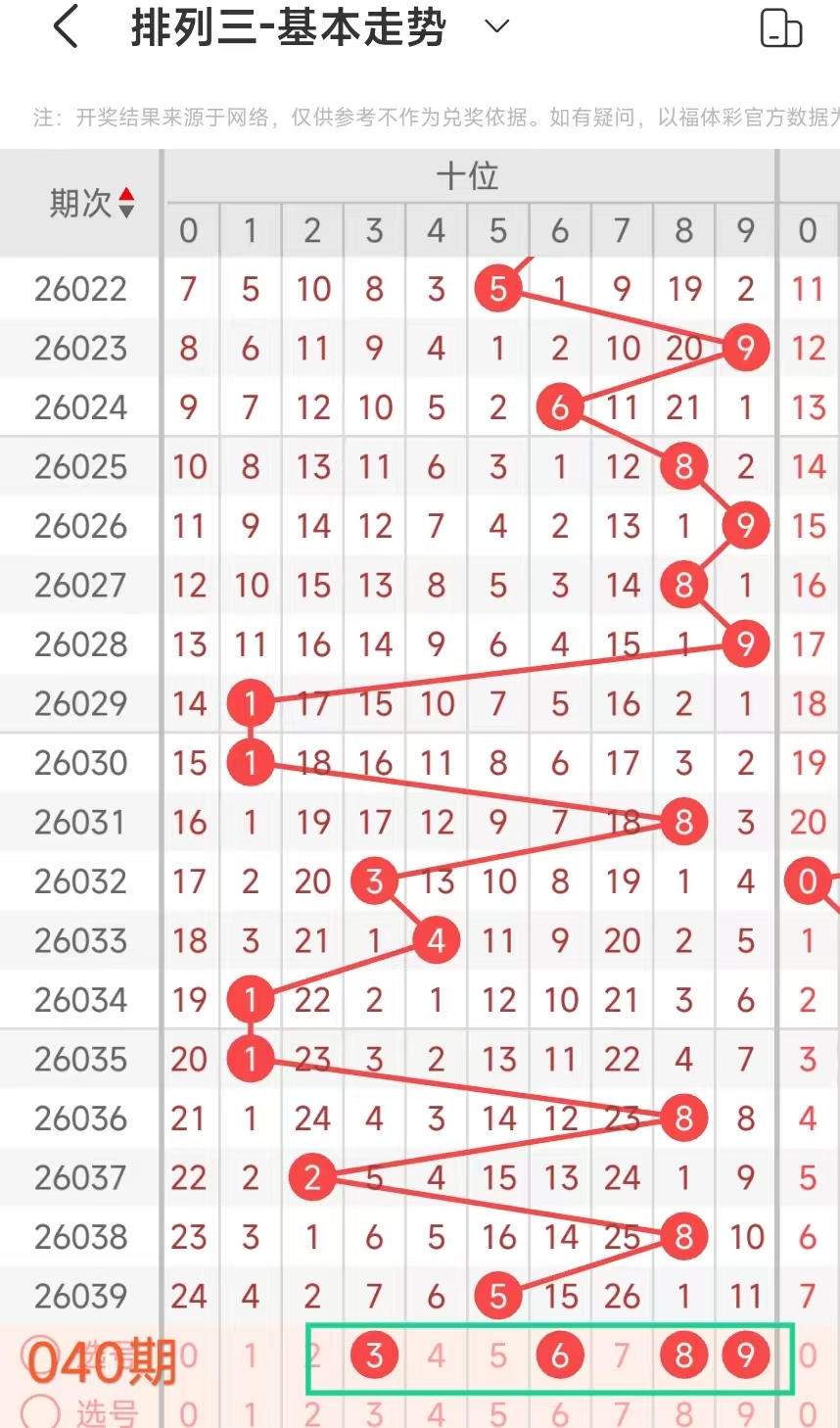
Task: Select the unchecked 选号 radio button
Action: [x=40, y=1411]
